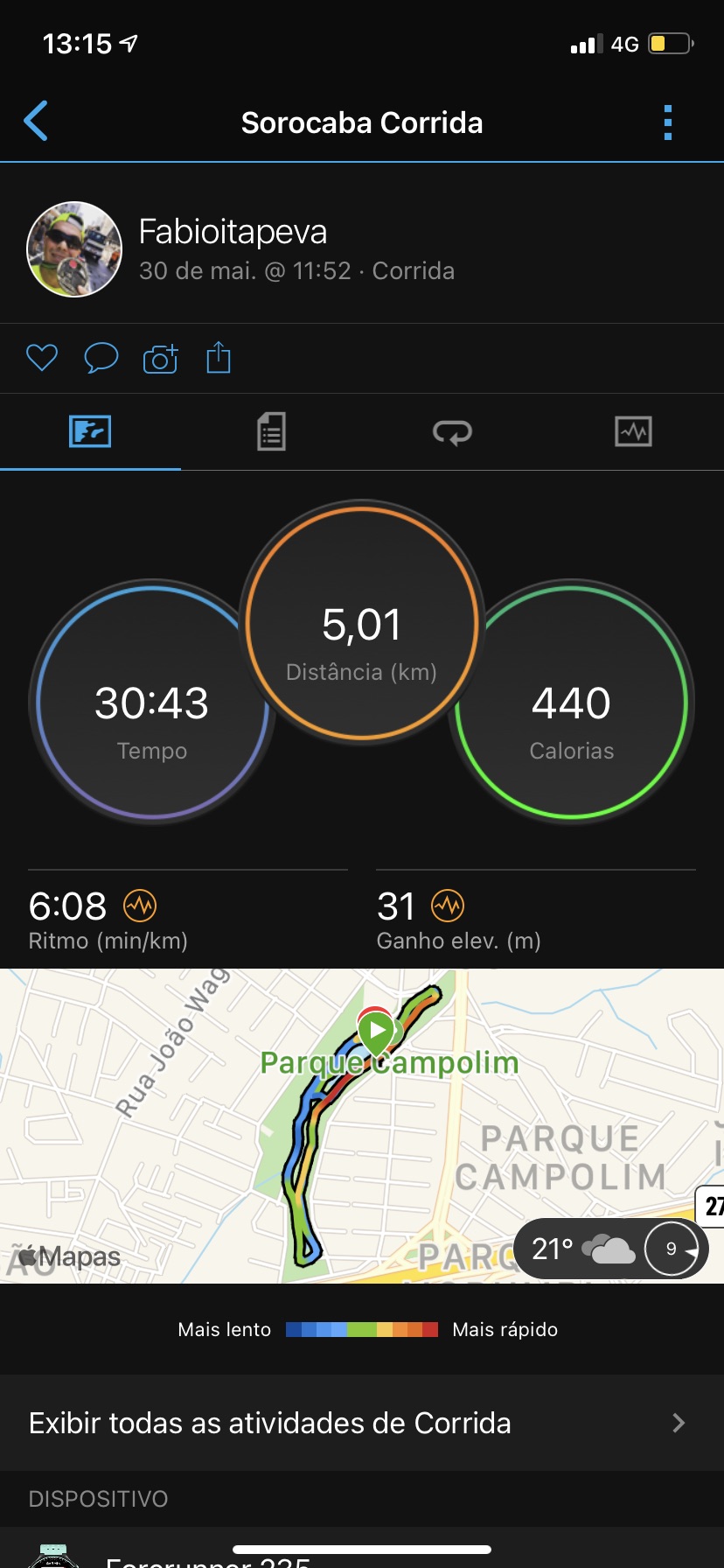This screenshot has width=724, height=1568.
Task: Tap the pace insight icon beside 6:08
Action: tap(140, 906)
